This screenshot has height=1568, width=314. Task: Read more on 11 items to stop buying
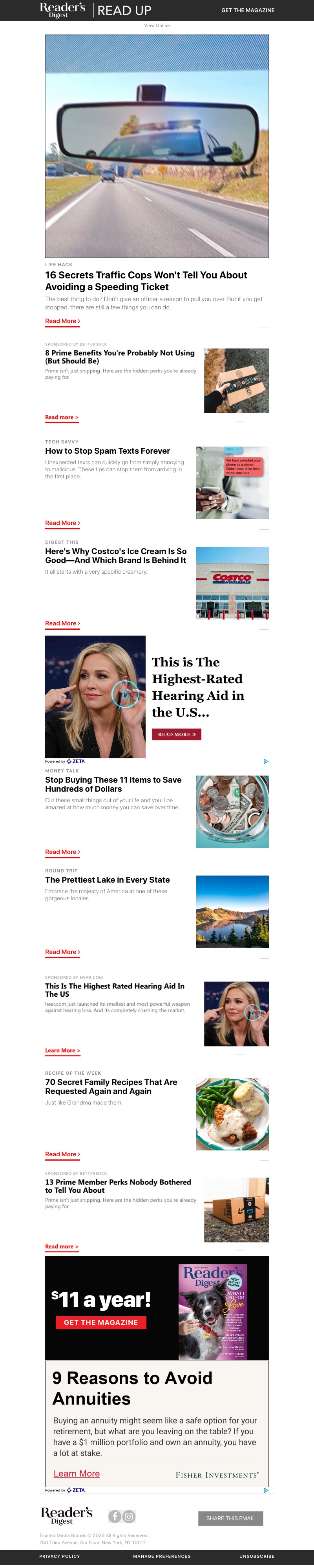click(x=62, y=852)
